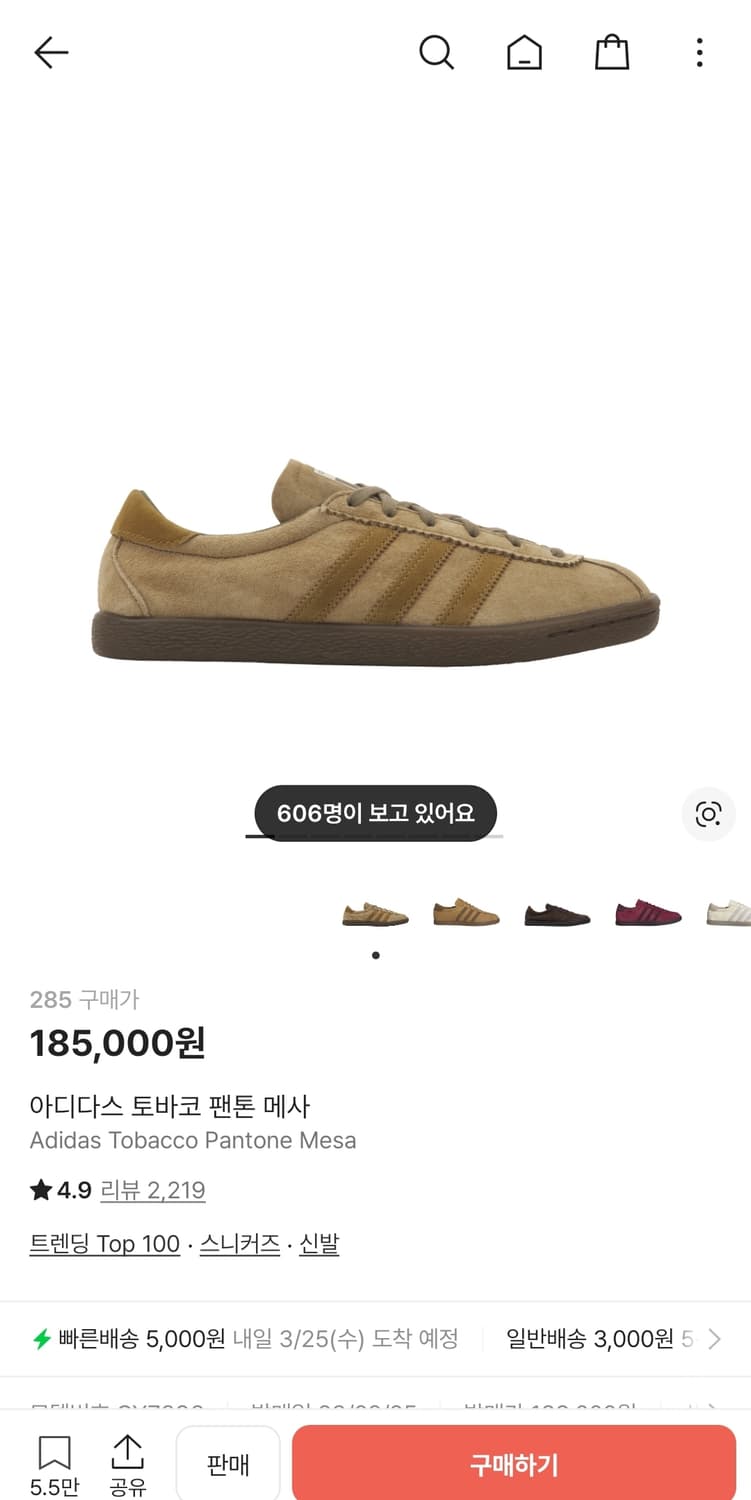Image resolution: width=751 pixels, height=1500 pixels.
Task: Navigate back using the arrow icon
Action: click(50, 52)
